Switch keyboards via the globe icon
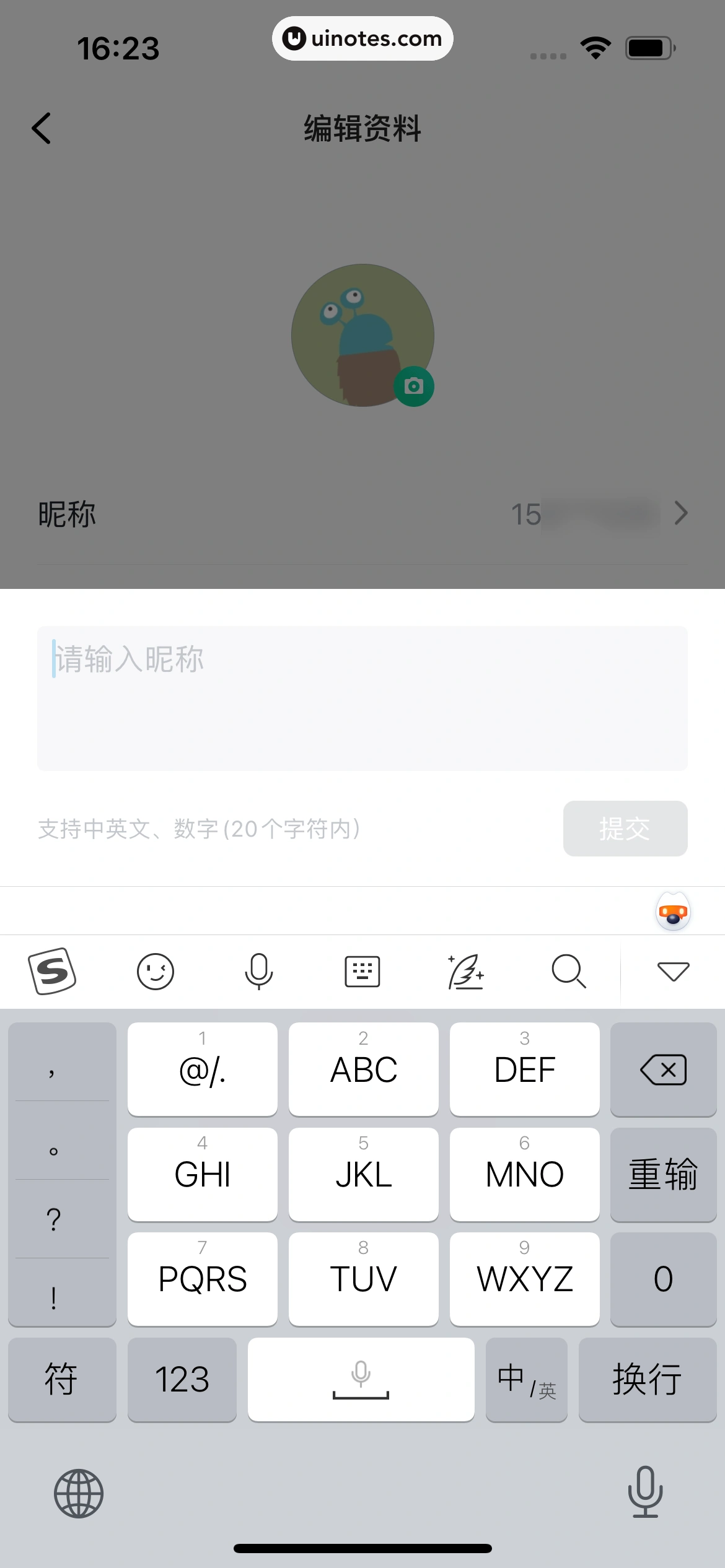725x1568 pixels. 79,1492
